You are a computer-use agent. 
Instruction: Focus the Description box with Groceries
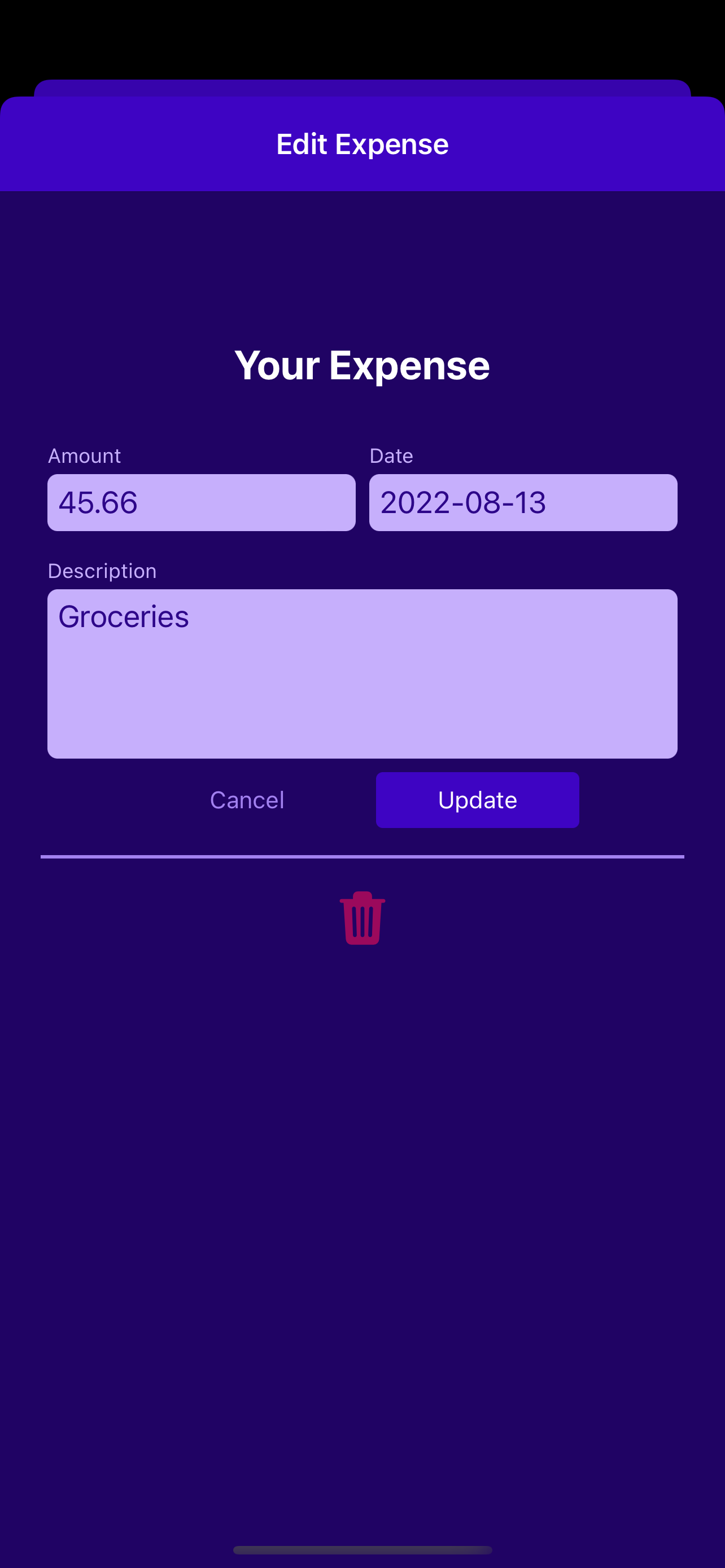pos(362,674)
